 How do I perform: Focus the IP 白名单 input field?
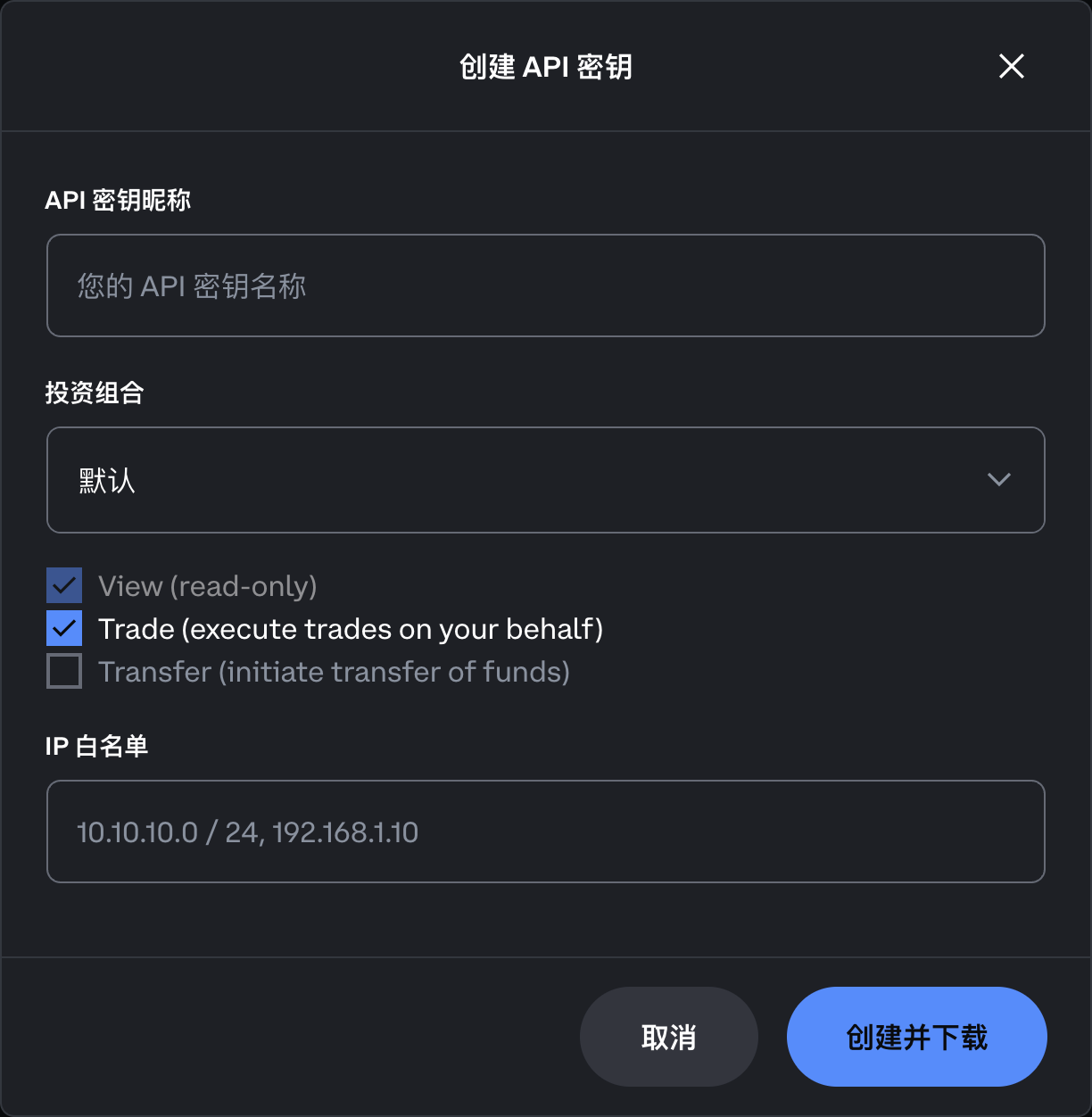click(x=545, y=832)
